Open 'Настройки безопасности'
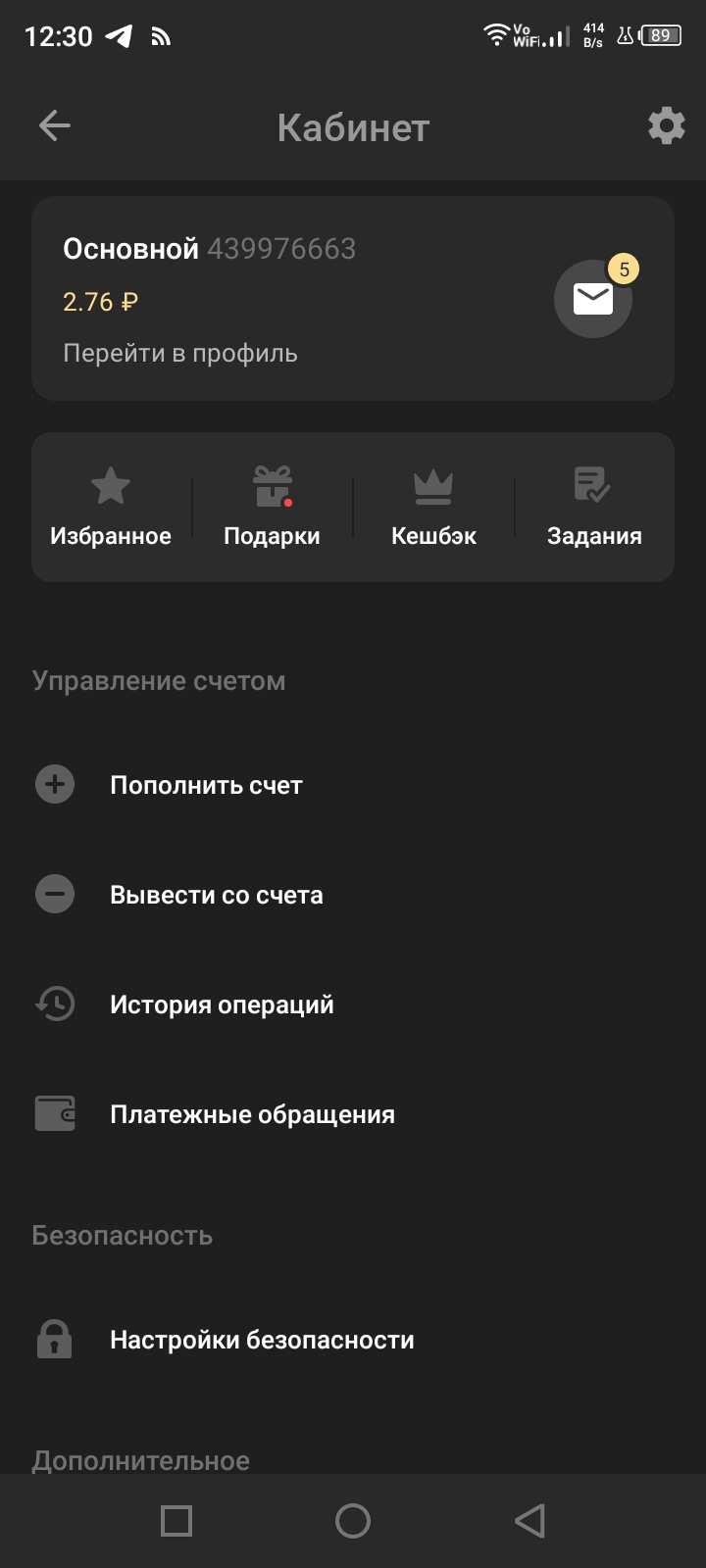Image resolution: width=706 pixels, height=1568 pixels. [x=262, y=1340]
